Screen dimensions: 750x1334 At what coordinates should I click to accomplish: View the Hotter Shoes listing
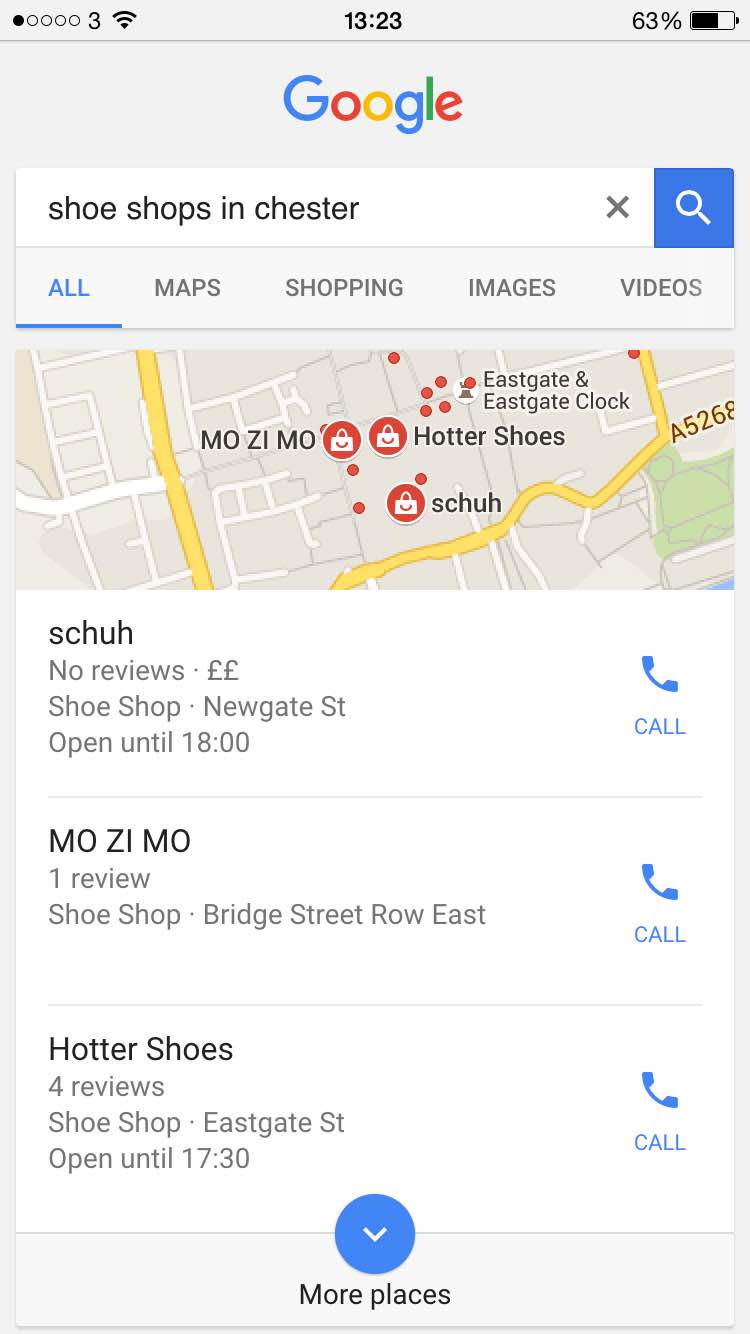pos(320,1103)
